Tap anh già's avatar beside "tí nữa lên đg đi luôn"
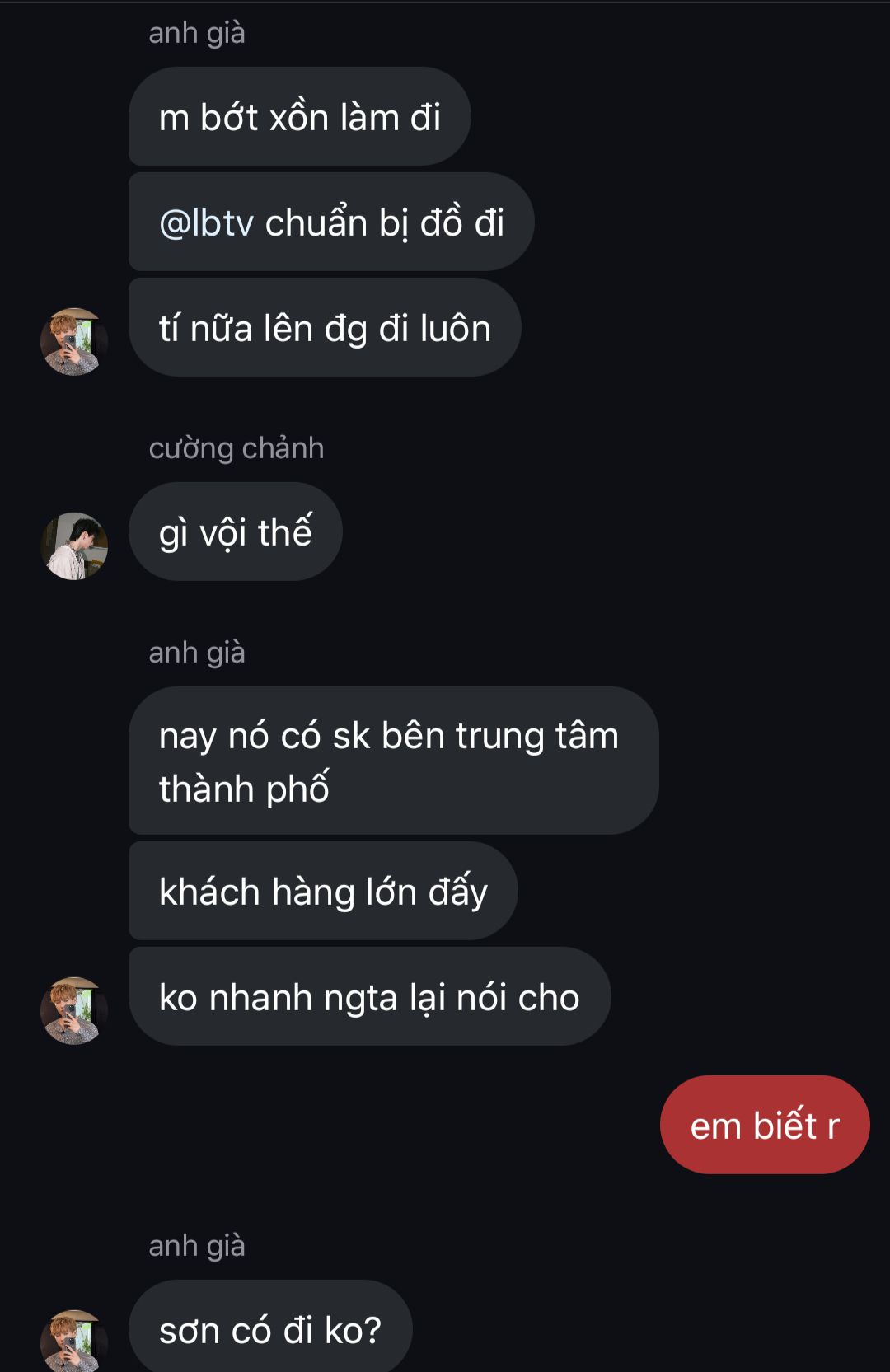 point(74,341)
